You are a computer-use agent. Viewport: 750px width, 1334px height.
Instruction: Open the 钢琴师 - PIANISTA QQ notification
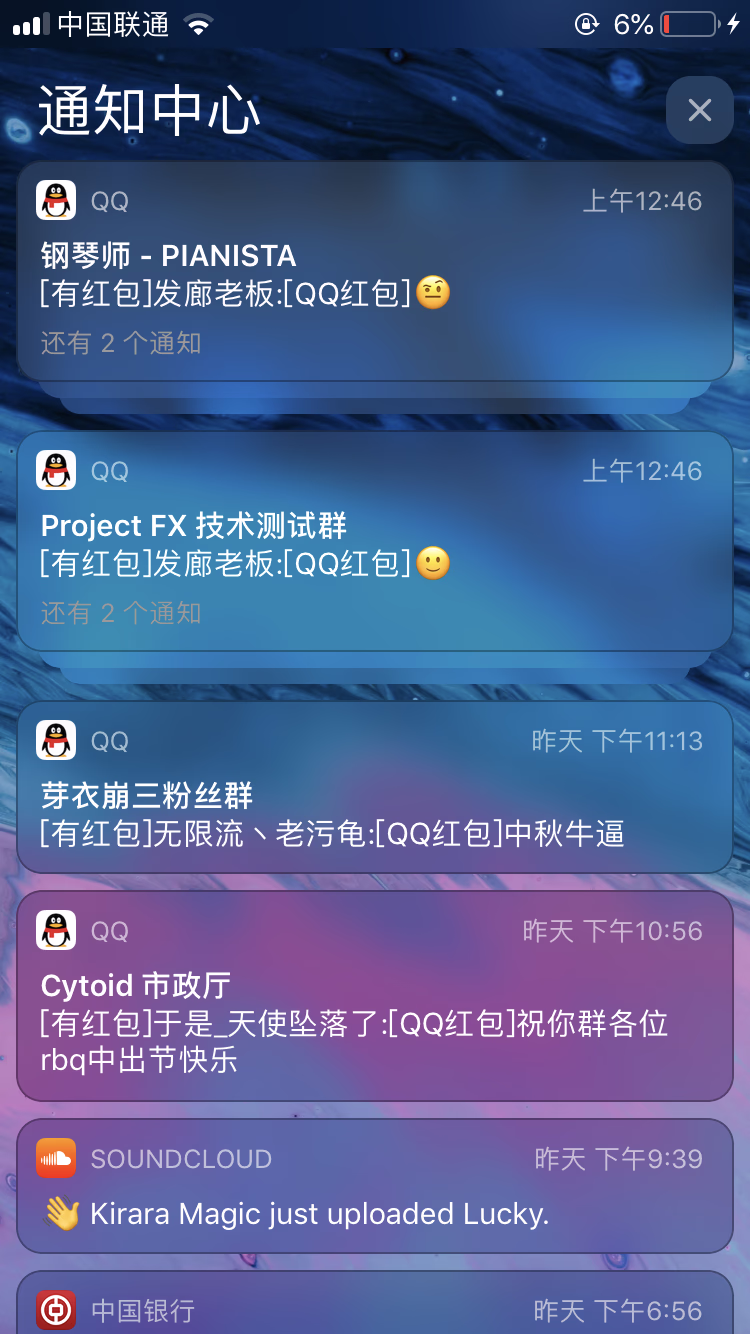(x=375, y=272)
